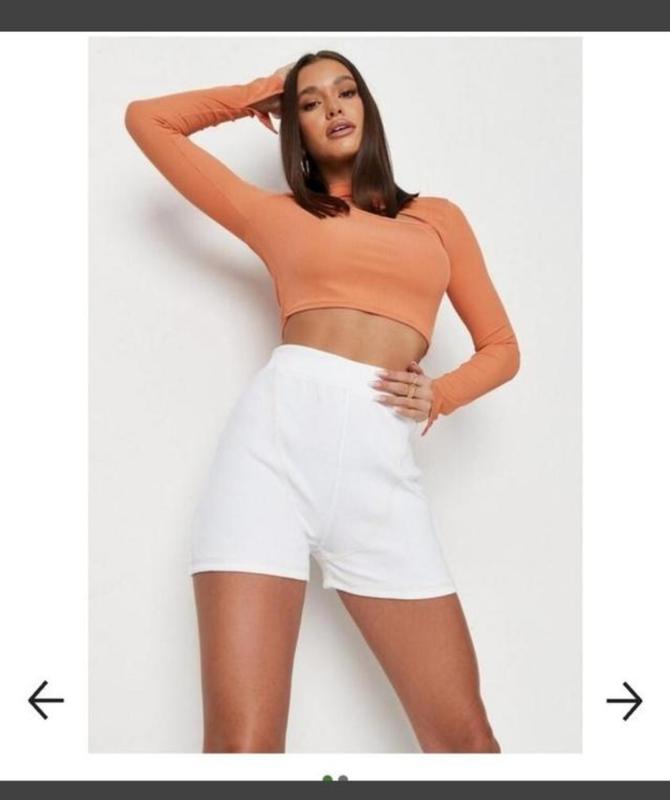Advance to the next product photo

(x=624, y=701)
